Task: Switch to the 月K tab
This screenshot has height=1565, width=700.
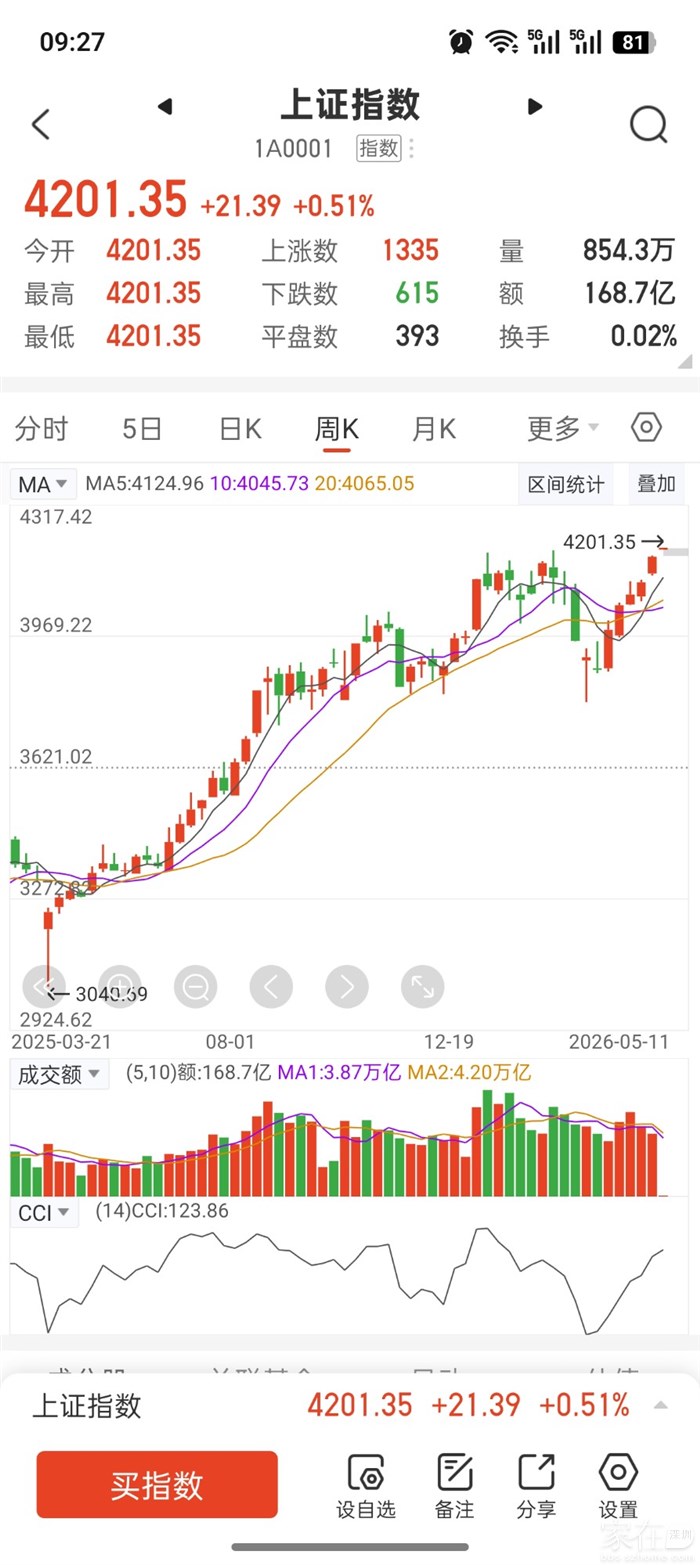Action: tap(434, 429)
